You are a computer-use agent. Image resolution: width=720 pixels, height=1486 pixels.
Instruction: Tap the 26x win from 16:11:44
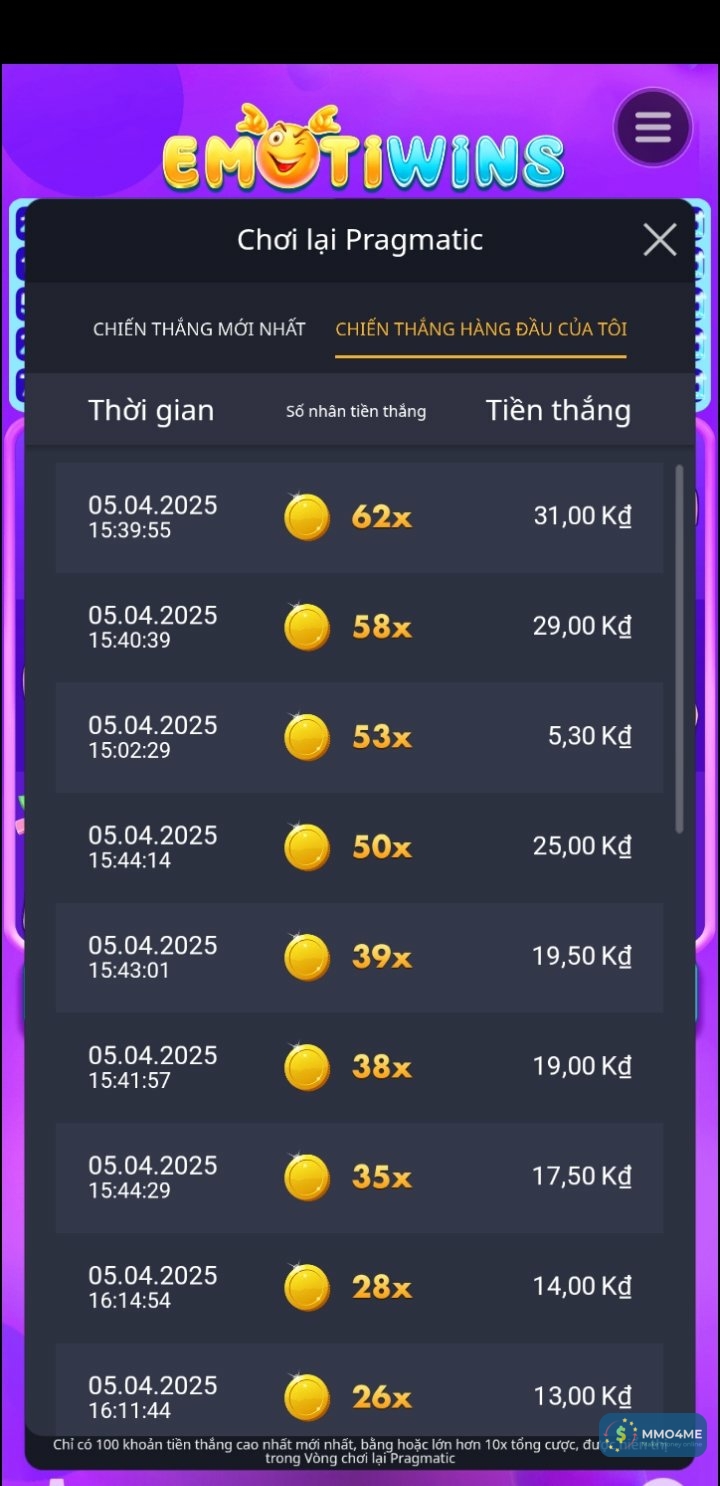pyautogui.click(x=359, y=1395)
